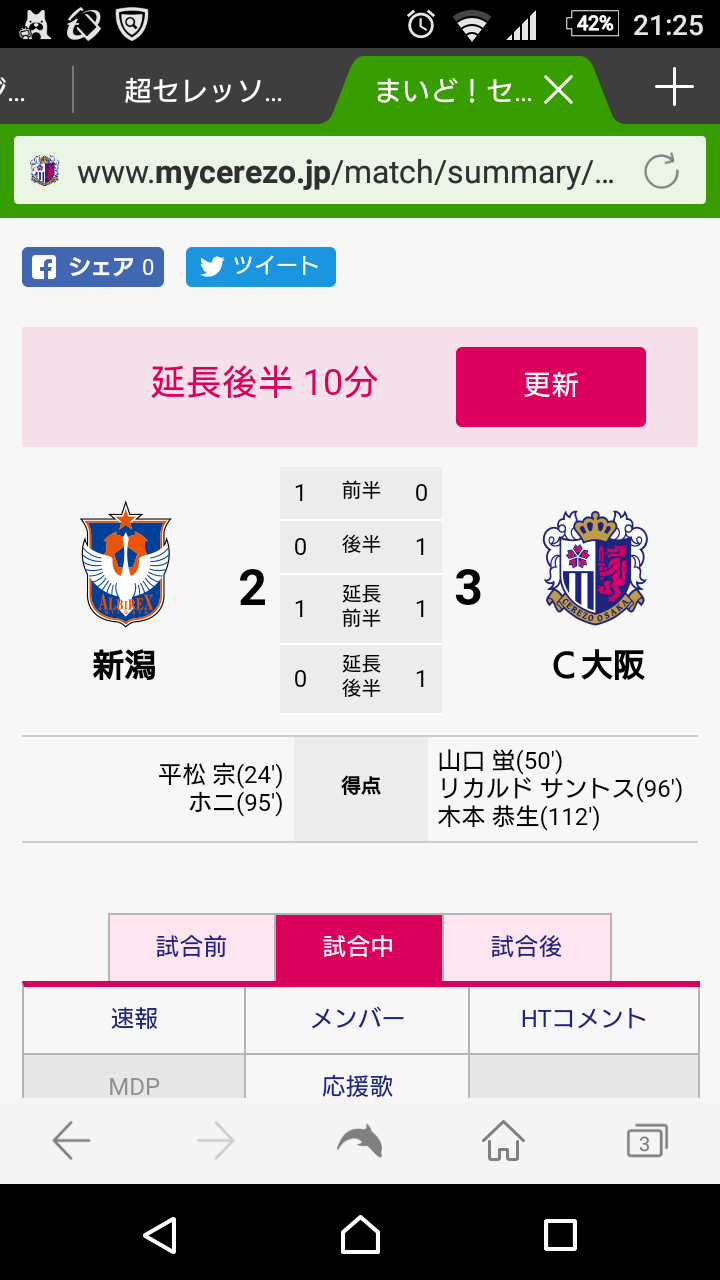
Task: Switch to the 超セレッソ browser tab
Action: 203,92
